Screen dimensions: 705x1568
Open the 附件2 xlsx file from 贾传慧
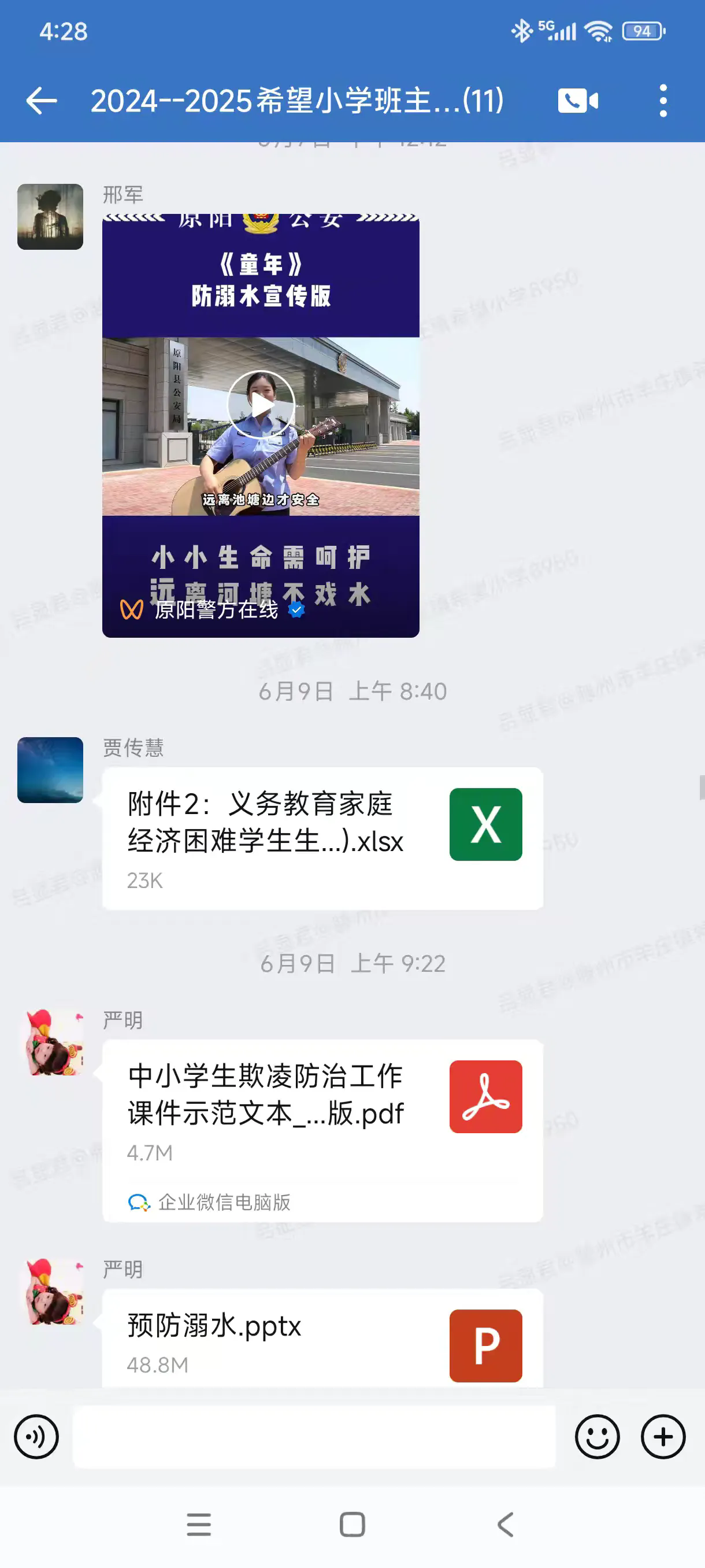click(x=322, y=838)
